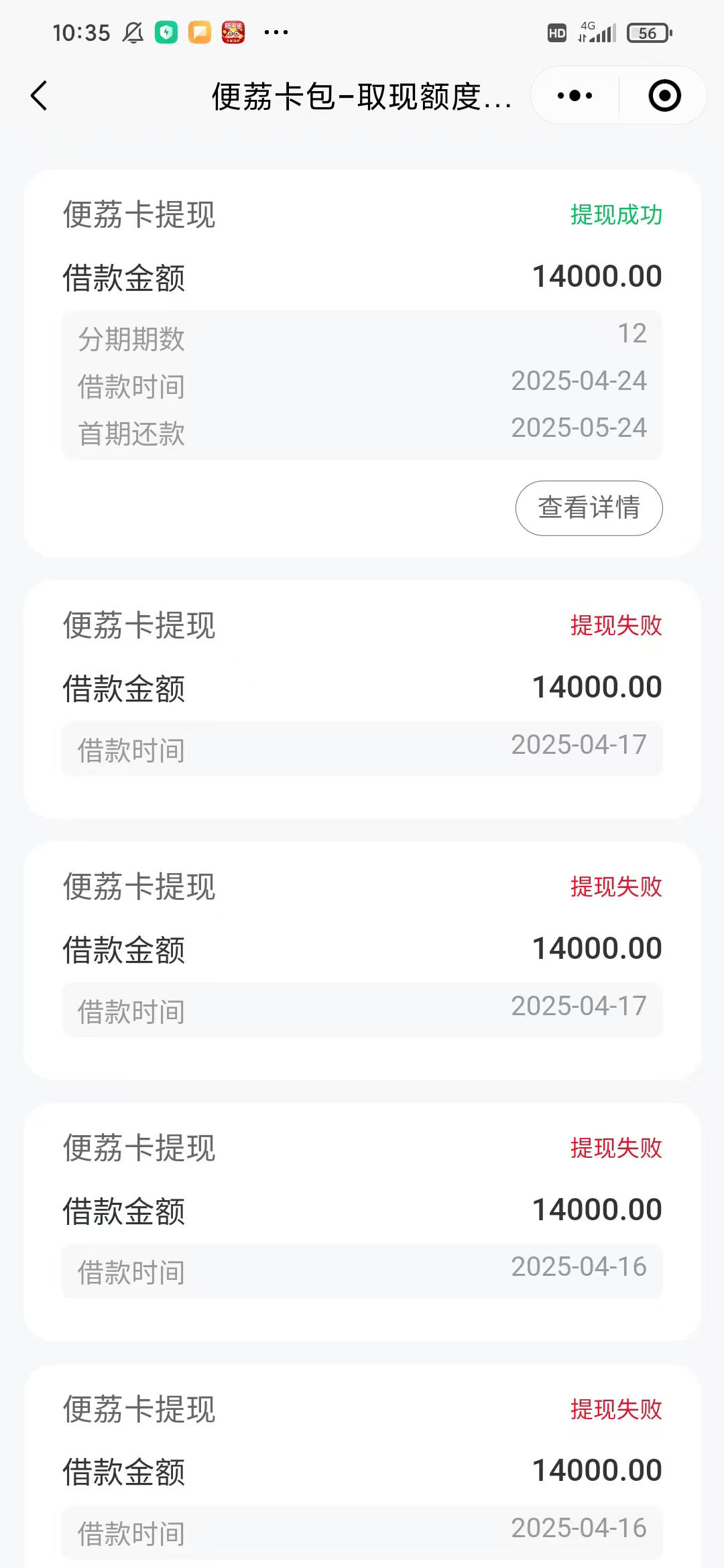
Task: Go back using the top-left arrow
Action: pyautogui.click(x=40, y=96)
